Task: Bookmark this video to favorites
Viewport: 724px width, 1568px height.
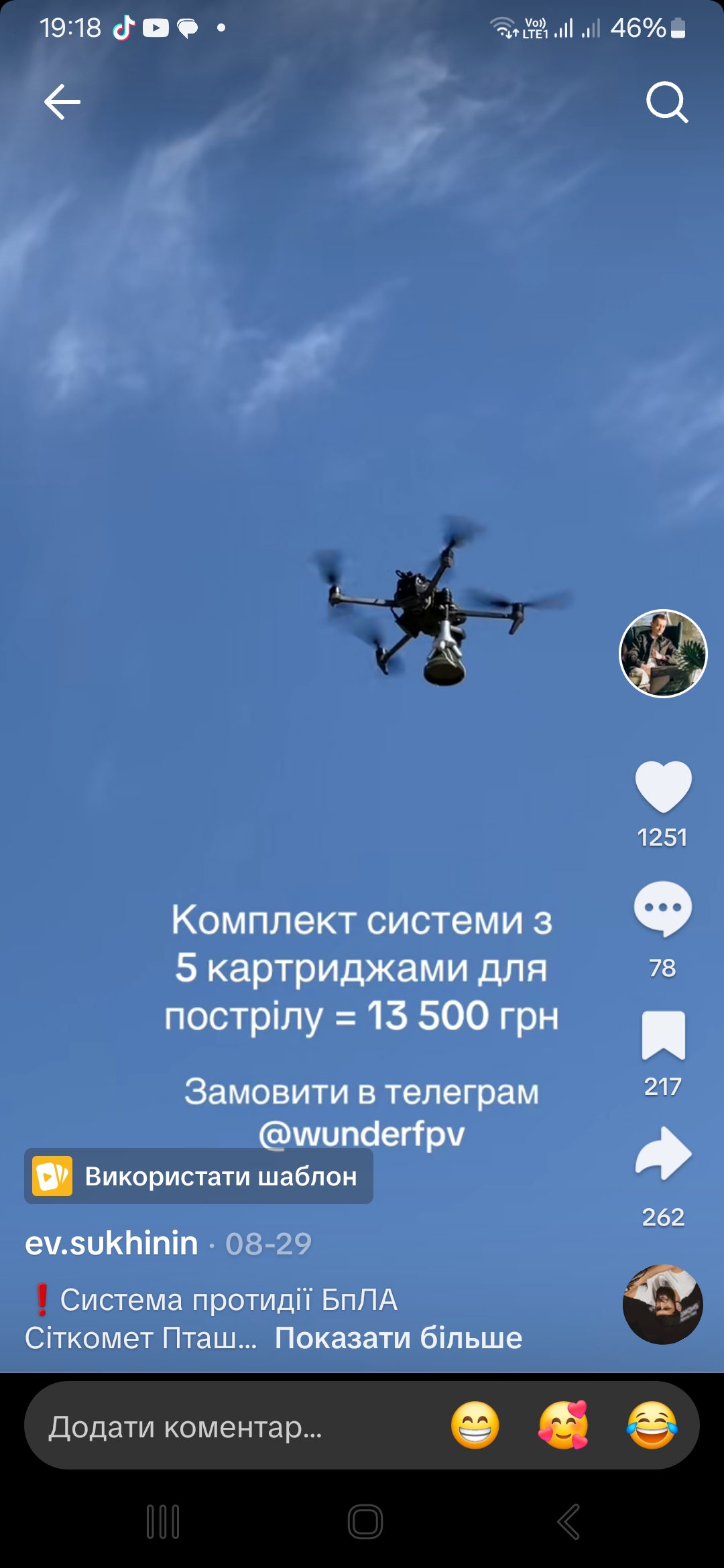Action: click(x=664, y=1035)
